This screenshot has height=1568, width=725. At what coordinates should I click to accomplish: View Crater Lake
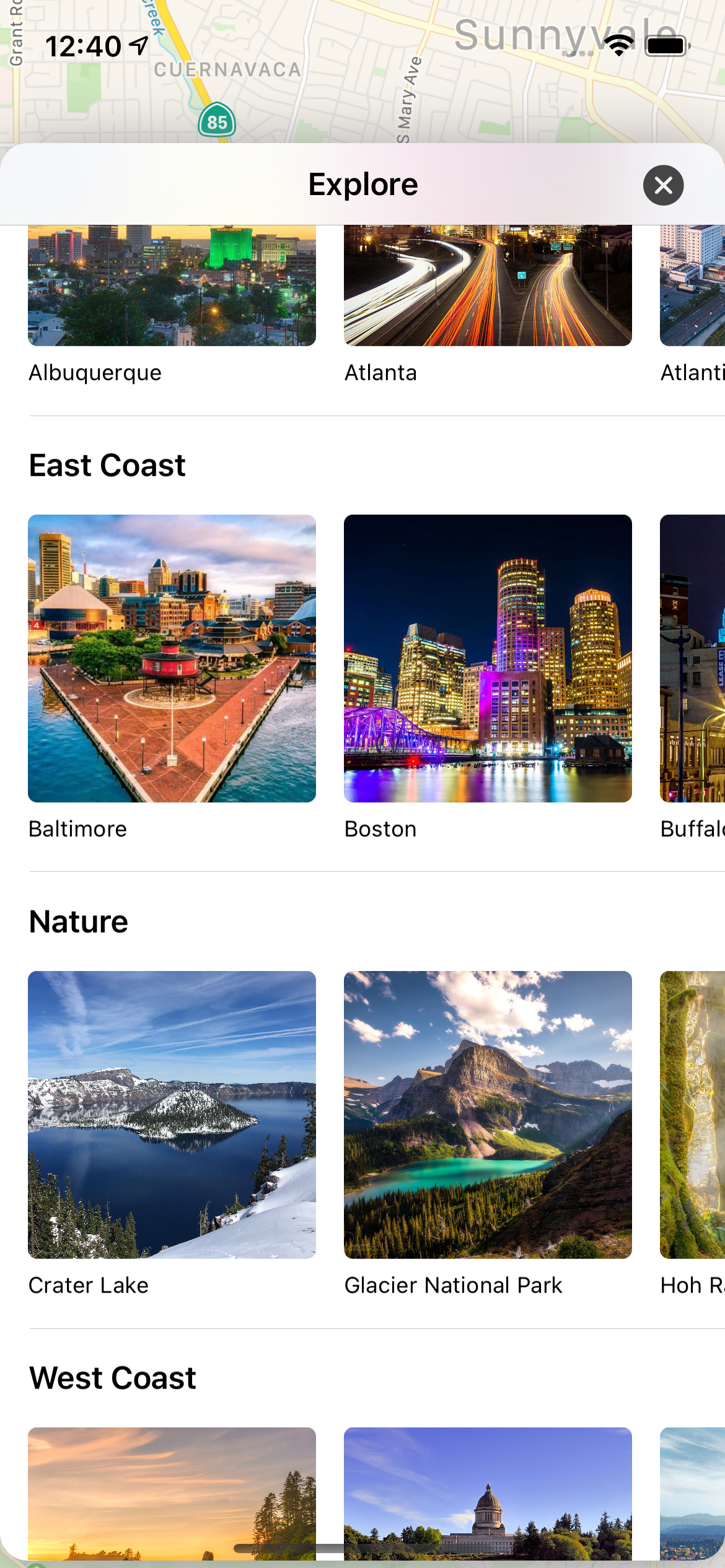(172, 1115)
